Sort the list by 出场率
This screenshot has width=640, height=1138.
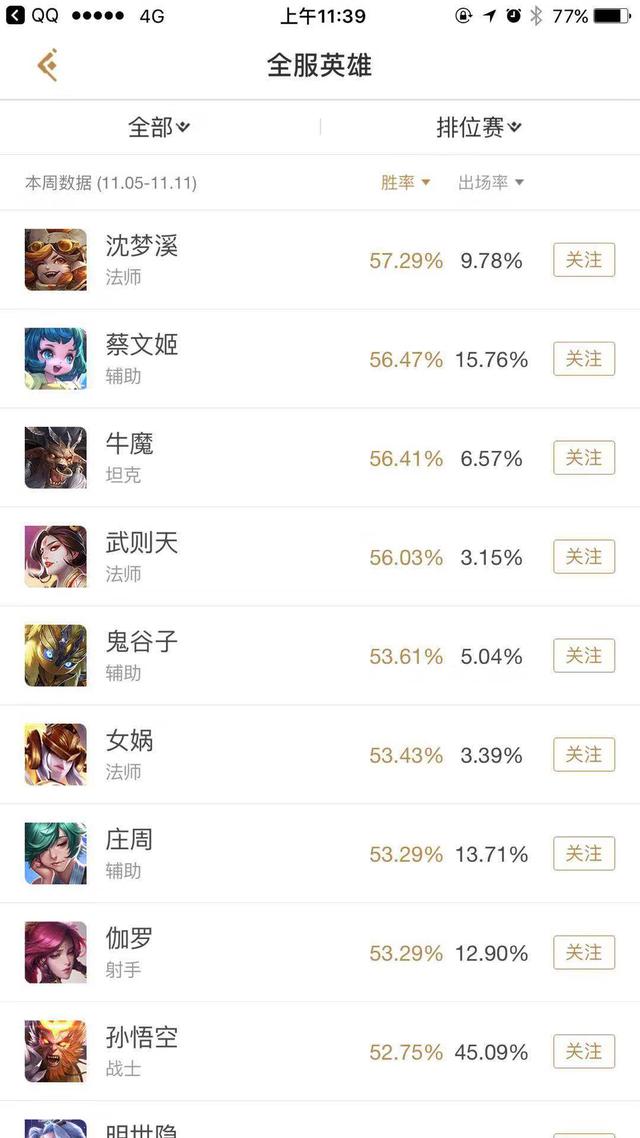490,182
